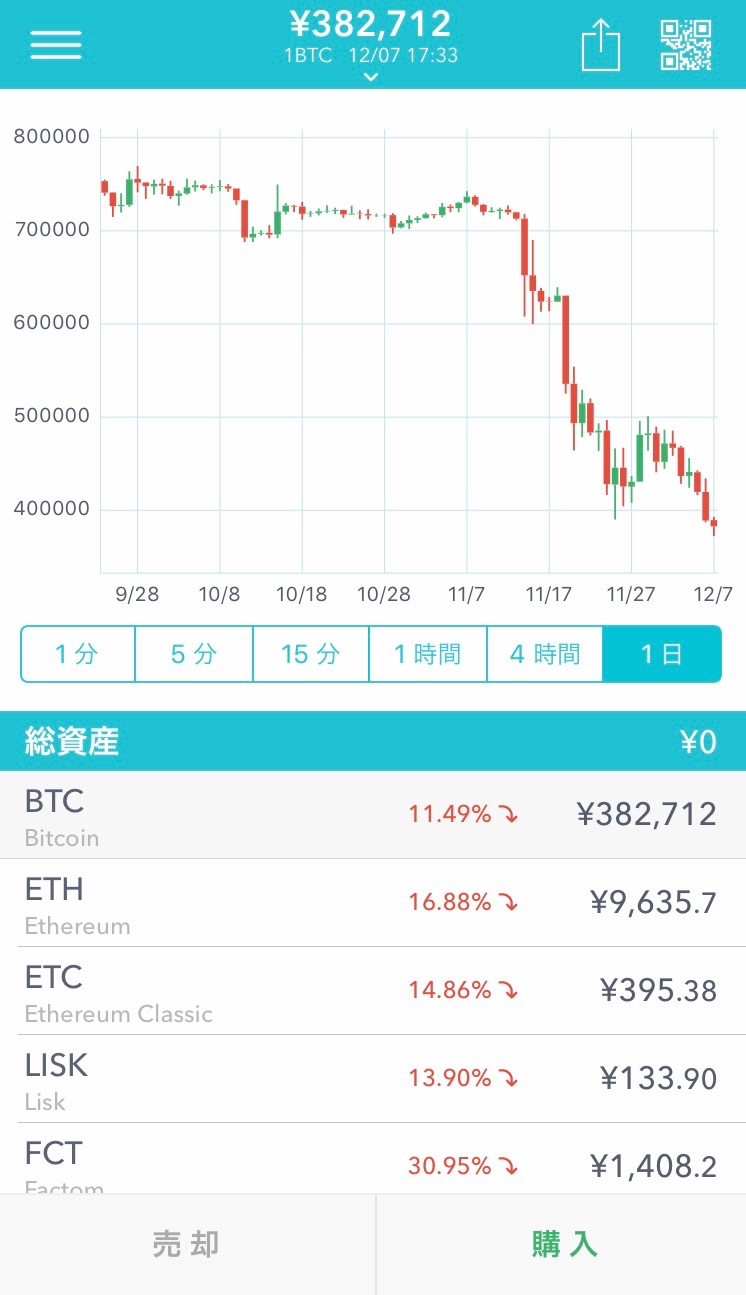The width and height of the screenshot is (746, 1295).
Task: Expand the price header dropdown chevron
Action: [x=371, y=77]
